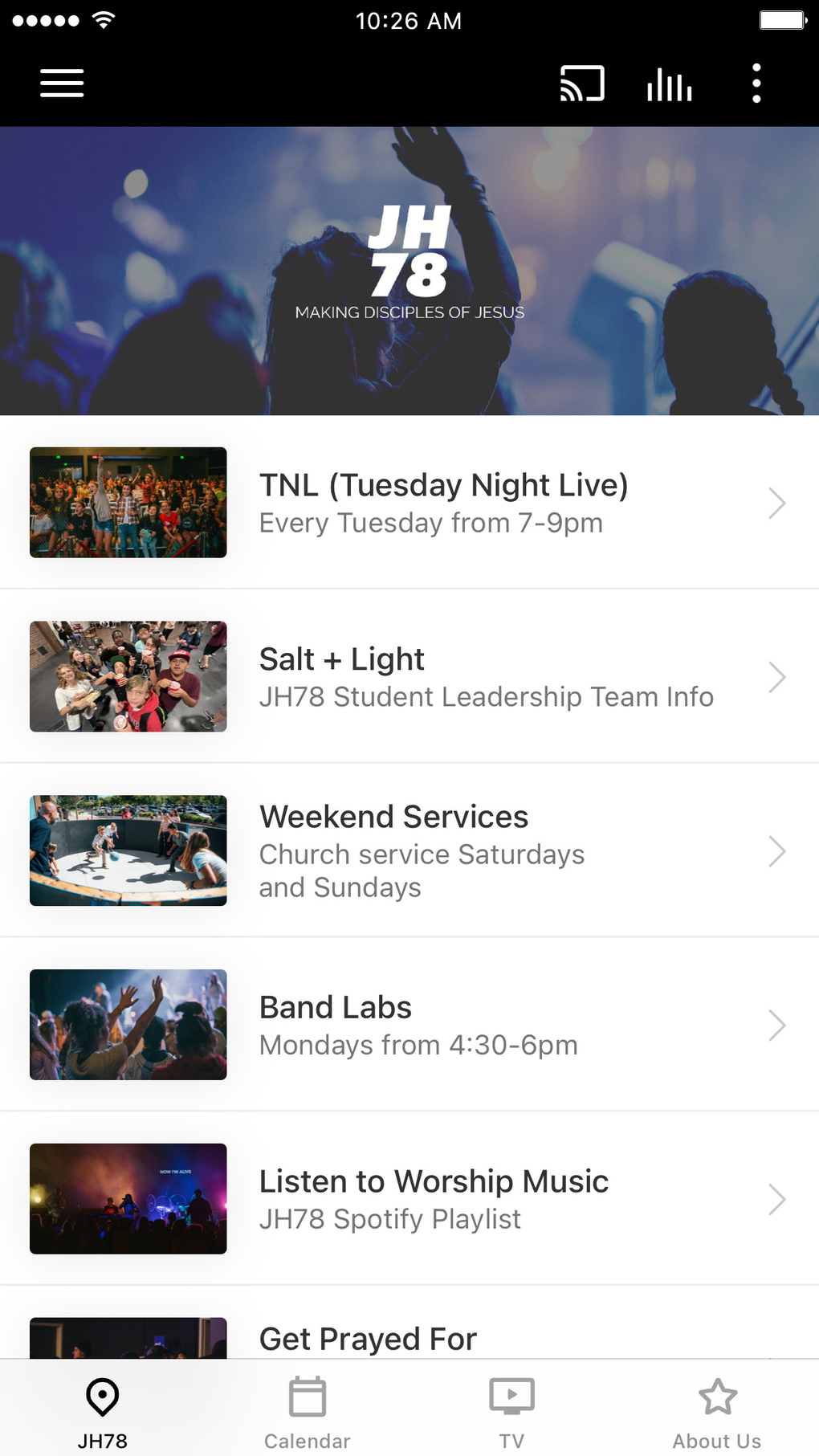Select the Band Labs entry
The width and height of the screenshot is (819, 1456).
pos(409,1025)
